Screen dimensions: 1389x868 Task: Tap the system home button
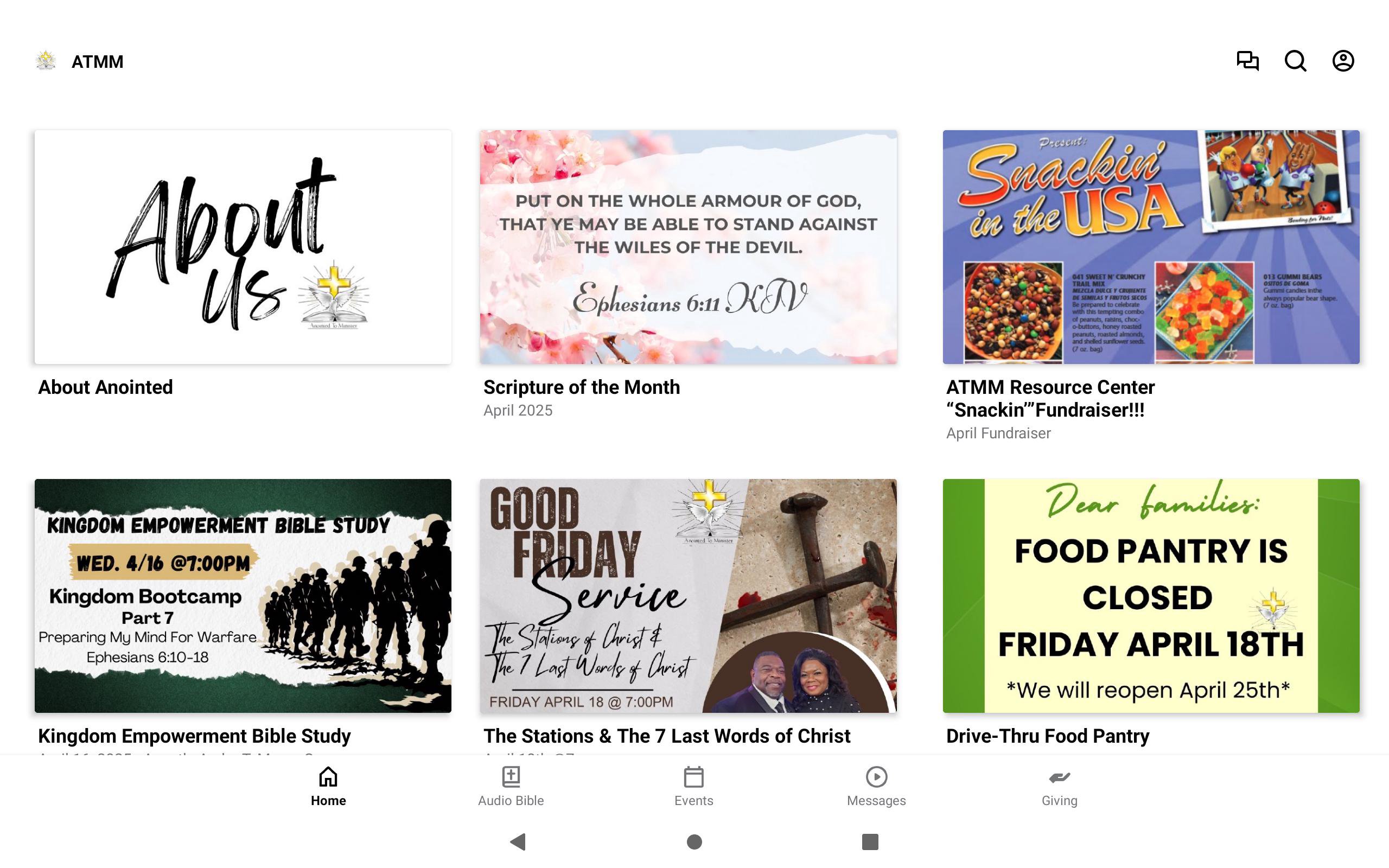tap(694, 841)
